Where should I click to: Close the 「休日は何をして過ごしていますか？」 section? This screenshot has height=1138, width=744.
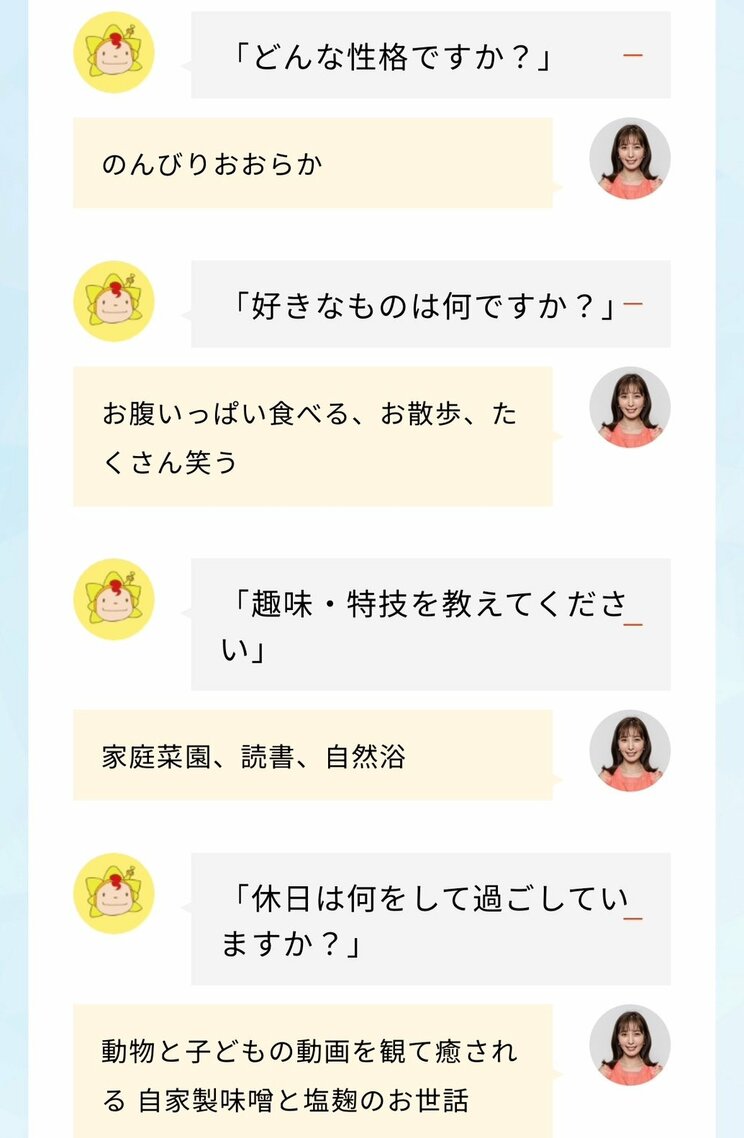click(632, 918)
